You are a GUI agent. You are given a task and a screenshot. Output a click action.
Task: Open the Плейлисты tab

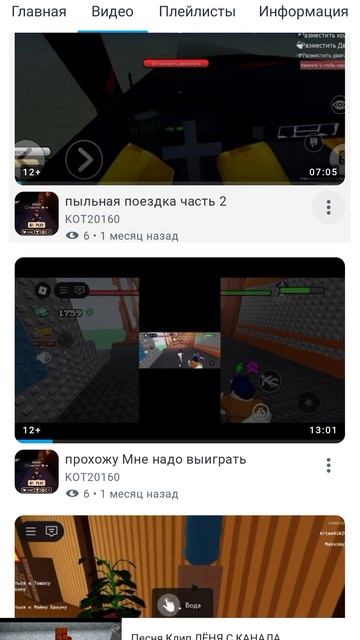coord(197,11)
